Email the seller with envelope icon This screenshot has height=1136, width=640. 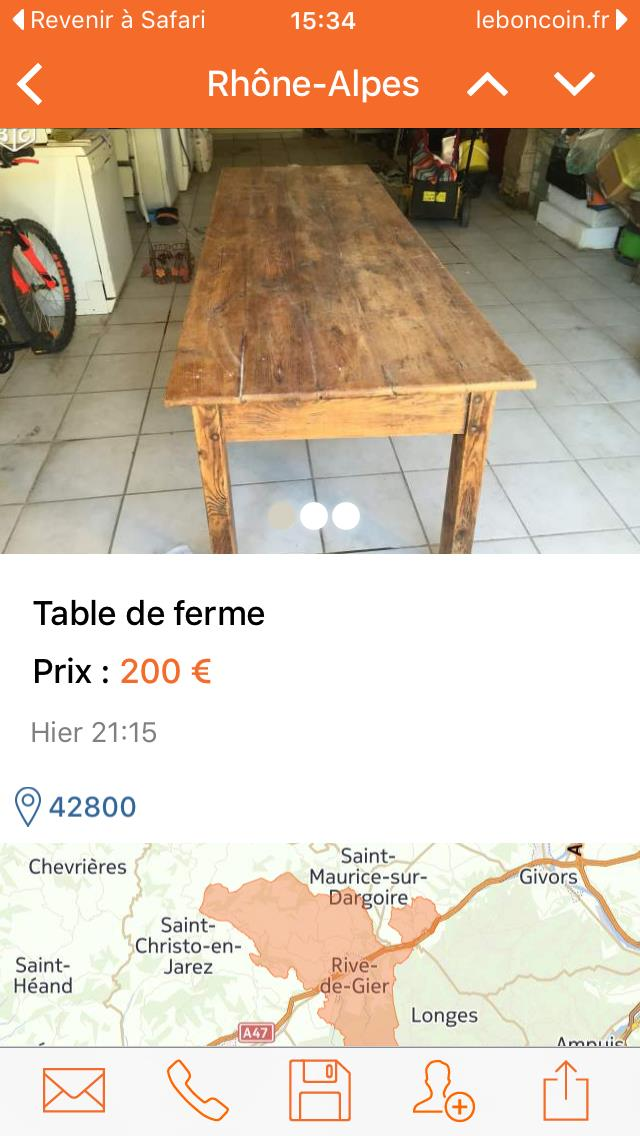coord(74,1091)
